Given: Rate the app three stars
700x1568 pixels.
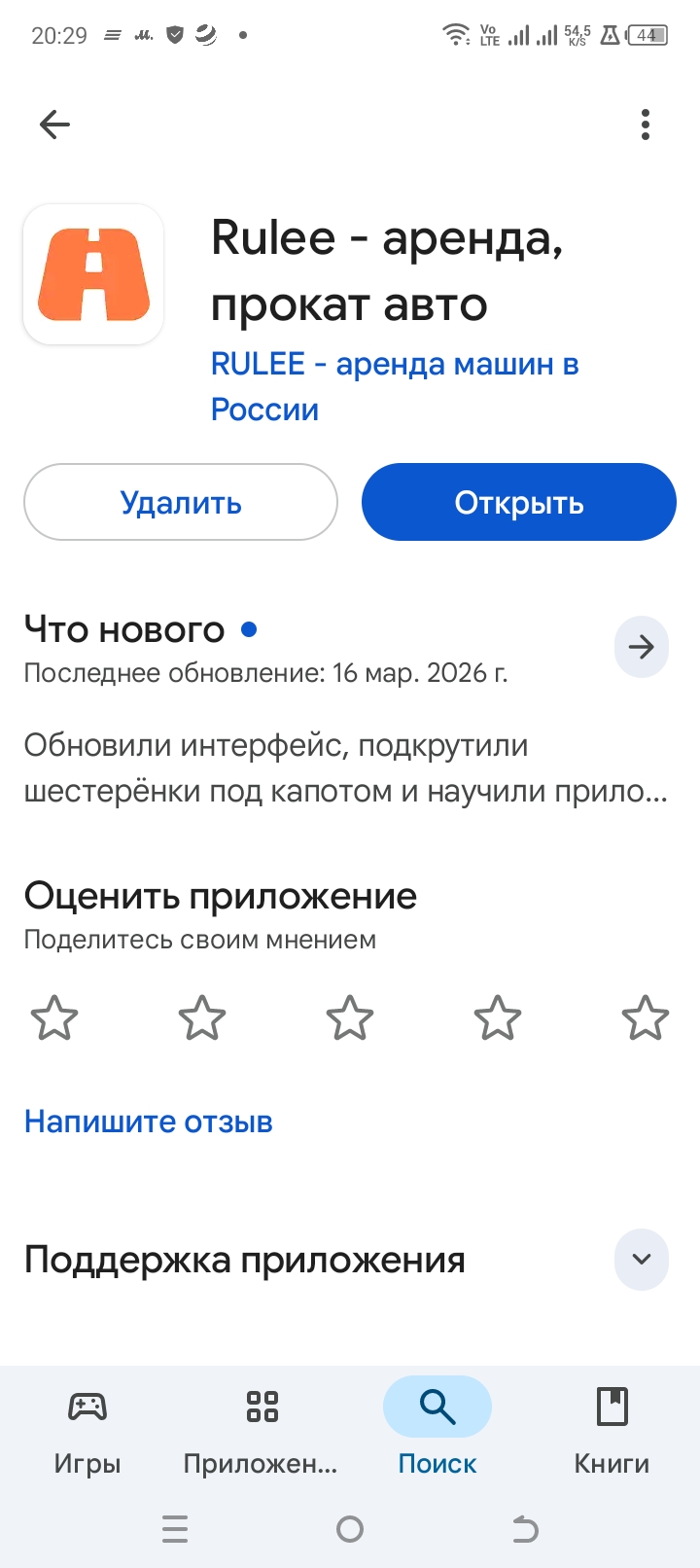Looking at the screenshot, I should point(350,1018).
